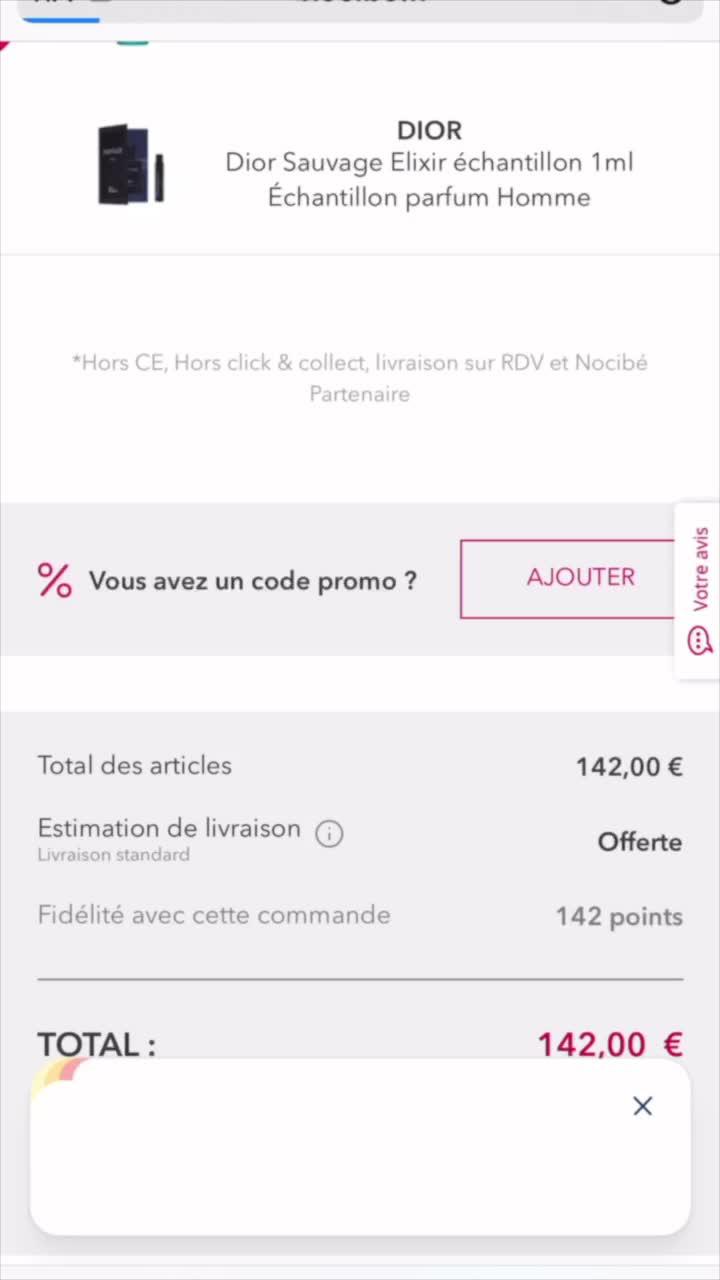Tap the 142 points loyalty value

click(x=618, y=916)
